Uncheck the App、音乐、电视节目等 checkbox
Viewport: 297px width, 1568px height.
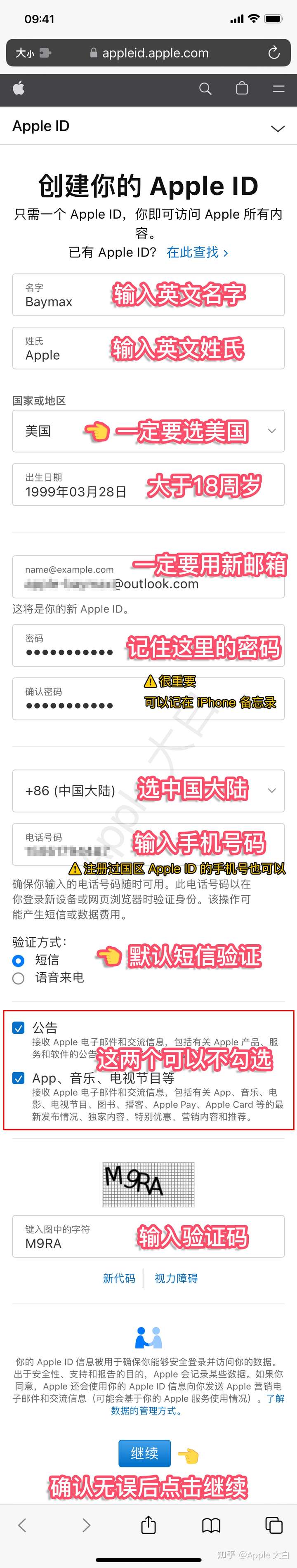click(19, 1079)
